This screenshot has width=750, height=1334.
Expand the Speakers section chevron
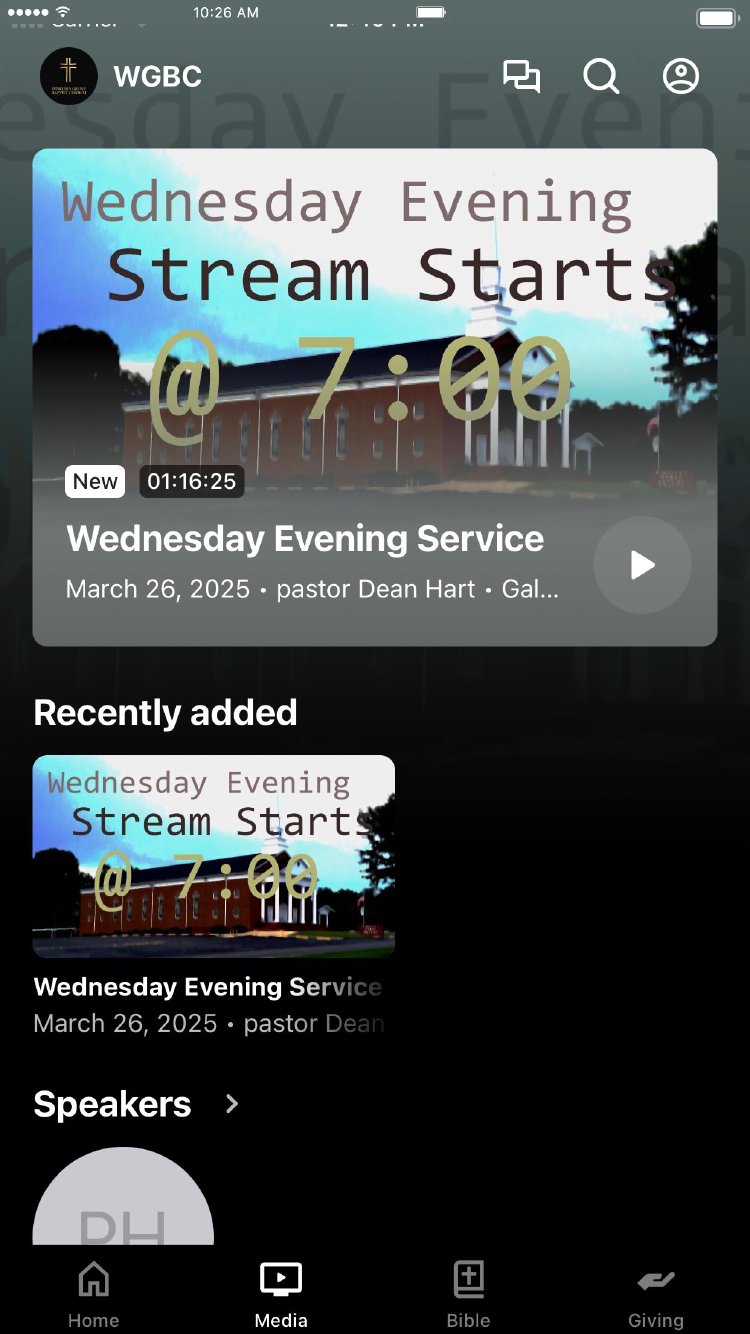tap(232, 1104)
